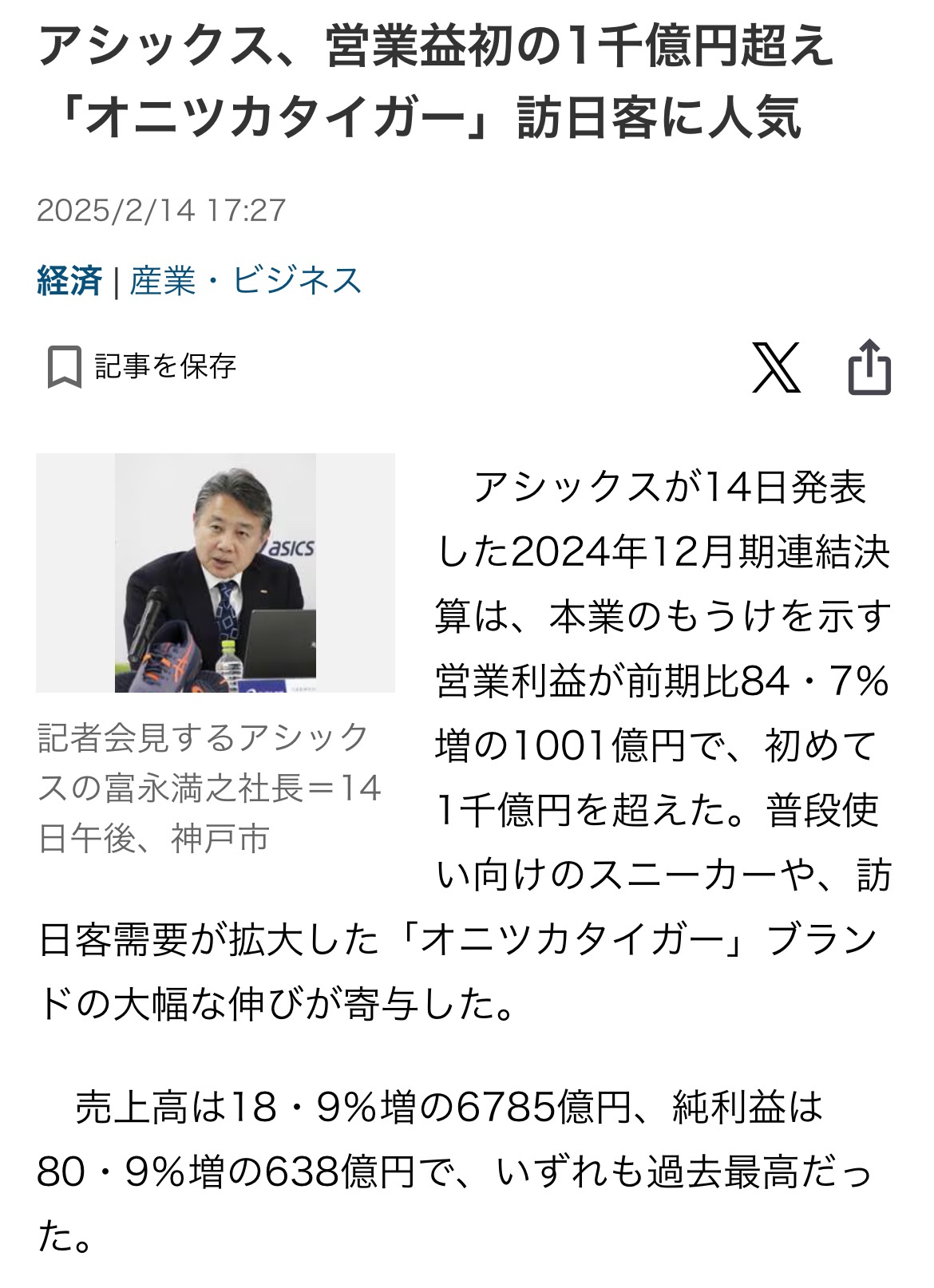Screen dimensions: 934x1288
Task: Open the 産業・ビジネス category link
Action: point(246,281)
